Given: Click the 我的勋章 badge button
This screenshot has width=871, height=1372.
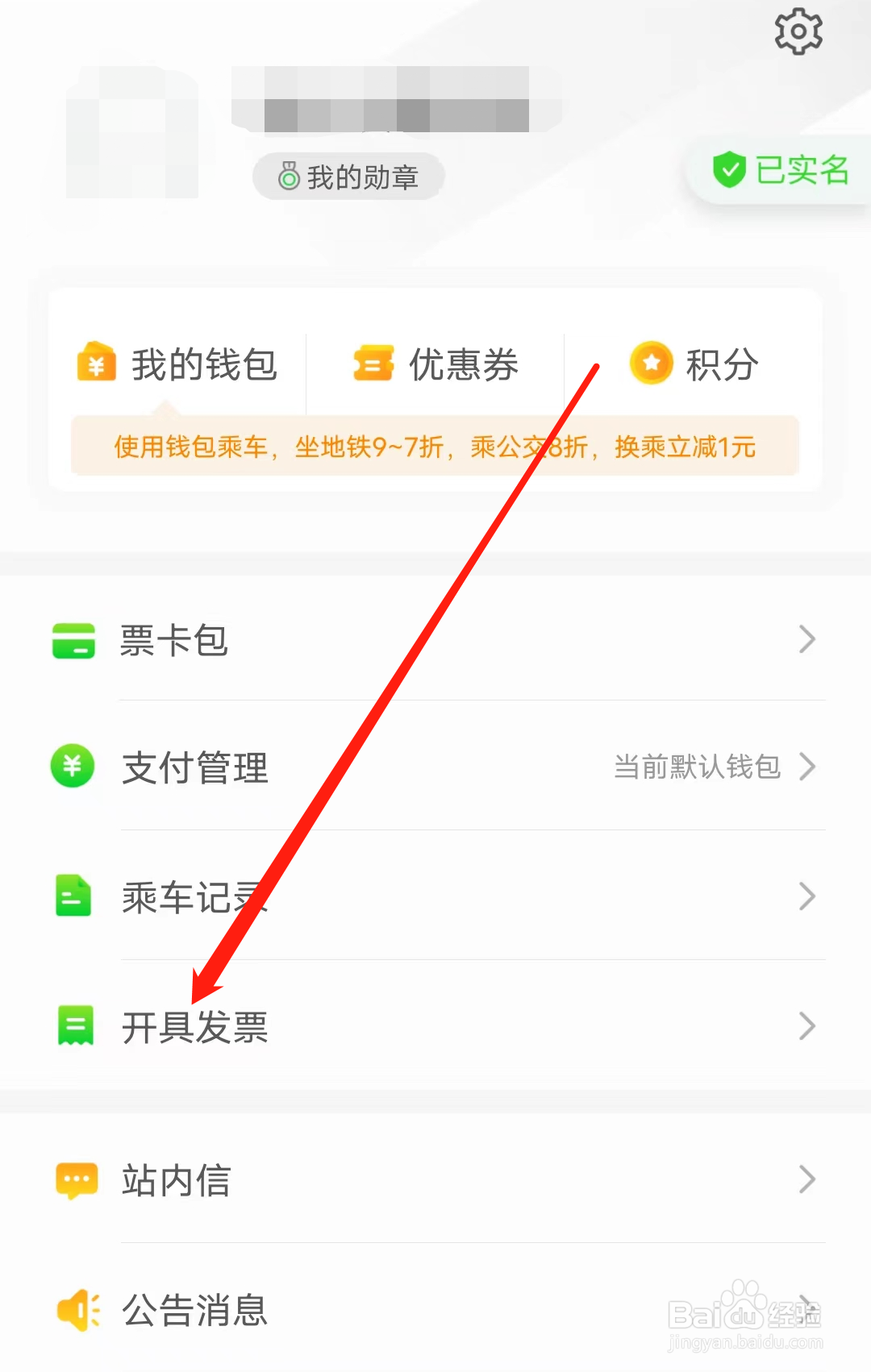Looking at the screenshot, I should click(x=348, y=177).
